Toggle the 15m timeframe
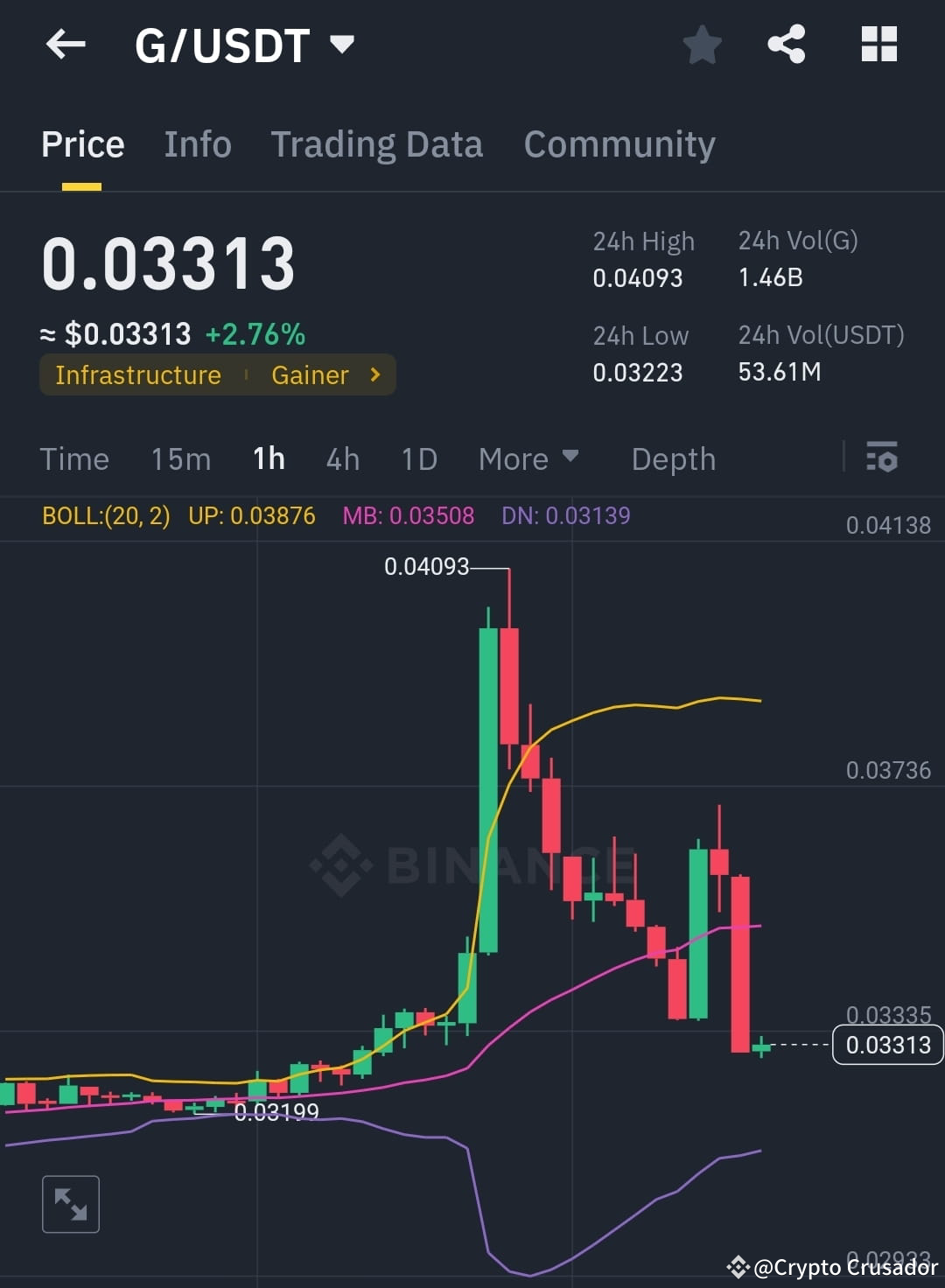The height and width of the screenshot is (1288, 945). click(x=180, y=458)
